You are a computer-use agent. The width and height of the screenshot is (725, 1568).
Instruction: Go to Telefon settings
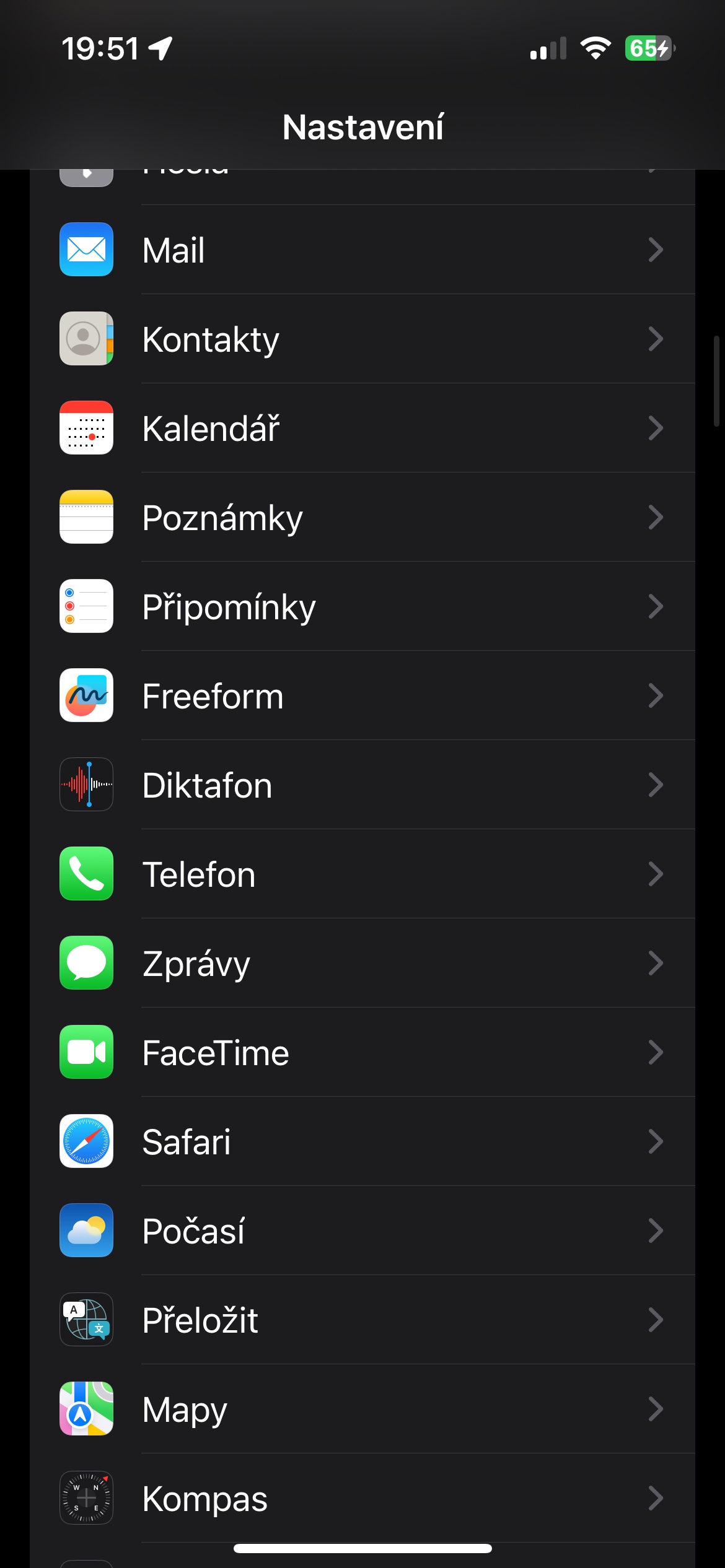coord(362,874)
